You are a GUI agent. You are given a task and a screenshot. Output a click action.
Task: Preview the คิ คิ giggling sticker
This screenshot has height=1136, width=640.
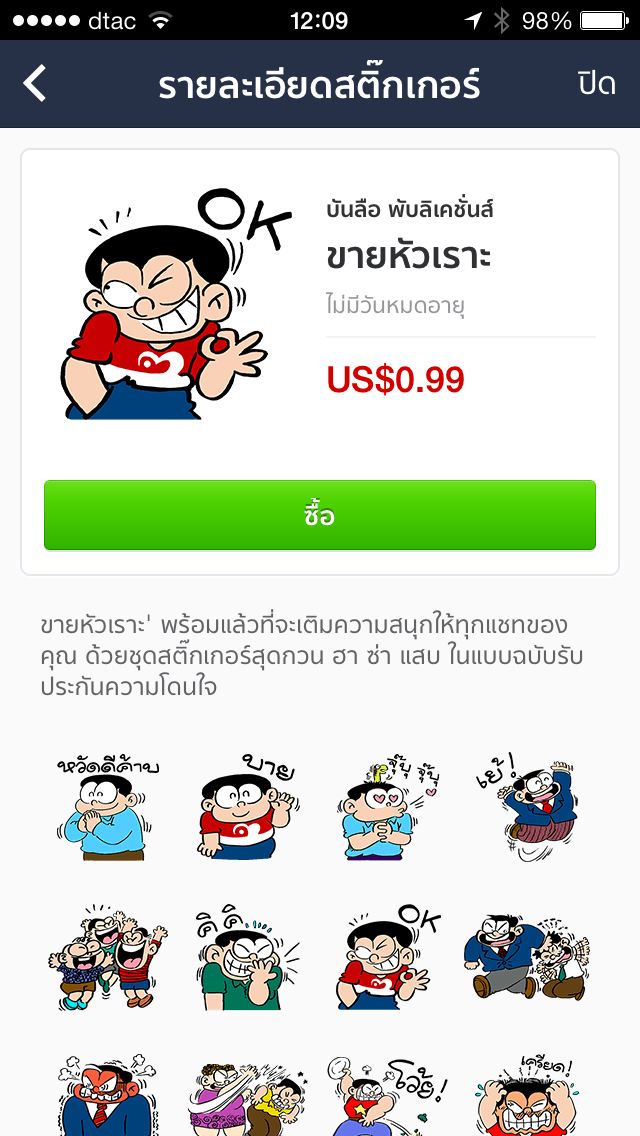[x=244, y=955]
